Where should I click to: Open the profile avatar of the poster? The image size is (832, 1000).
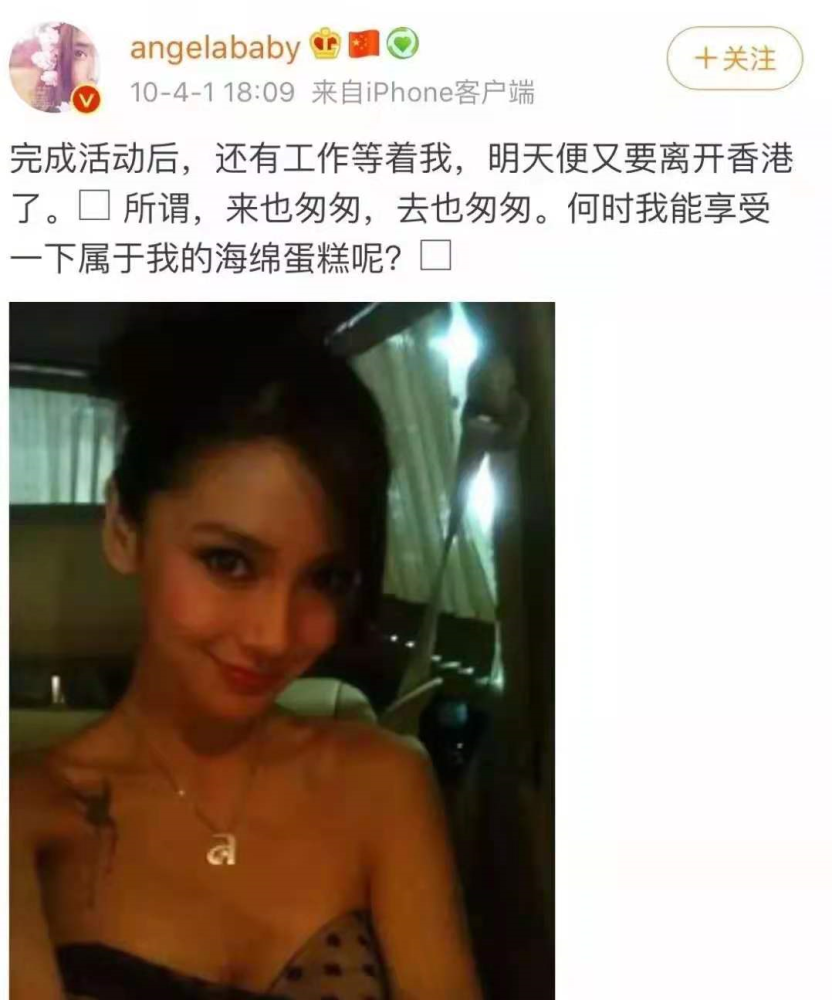[x=54, y=67]
